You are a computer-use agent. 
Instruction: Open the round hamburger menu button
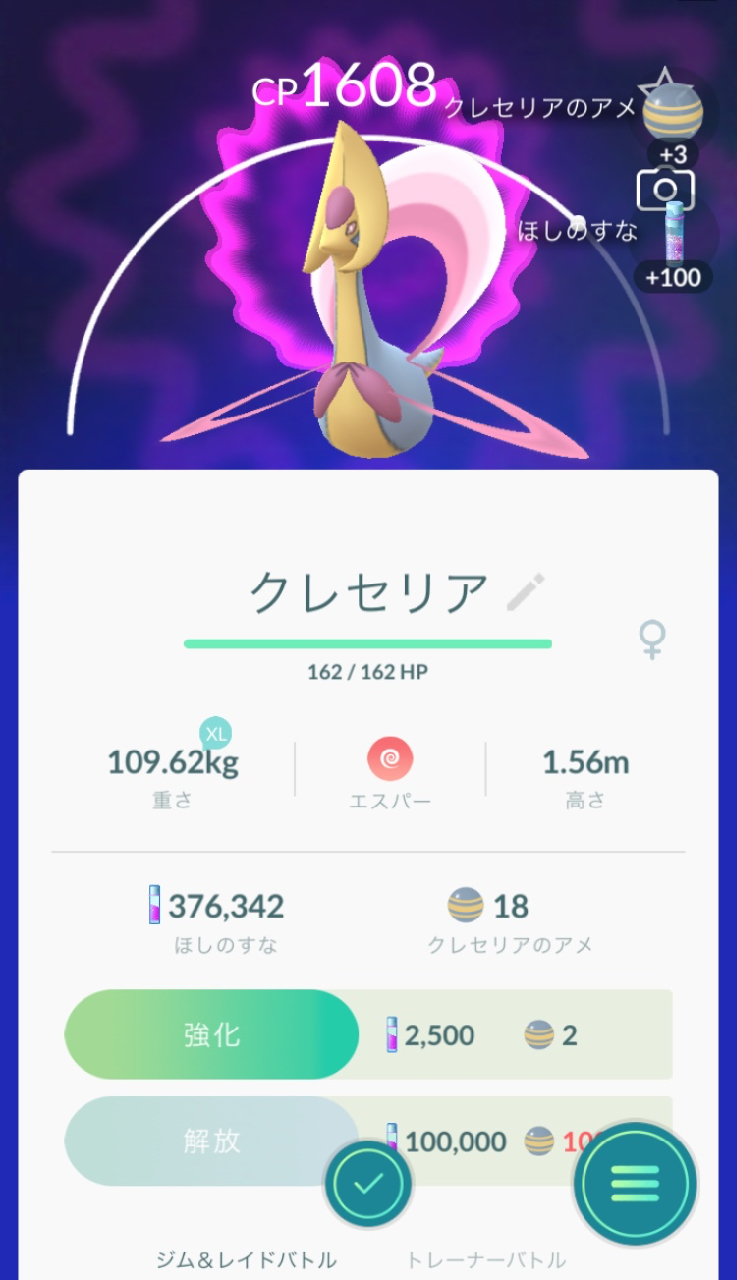pos(635,1185)
